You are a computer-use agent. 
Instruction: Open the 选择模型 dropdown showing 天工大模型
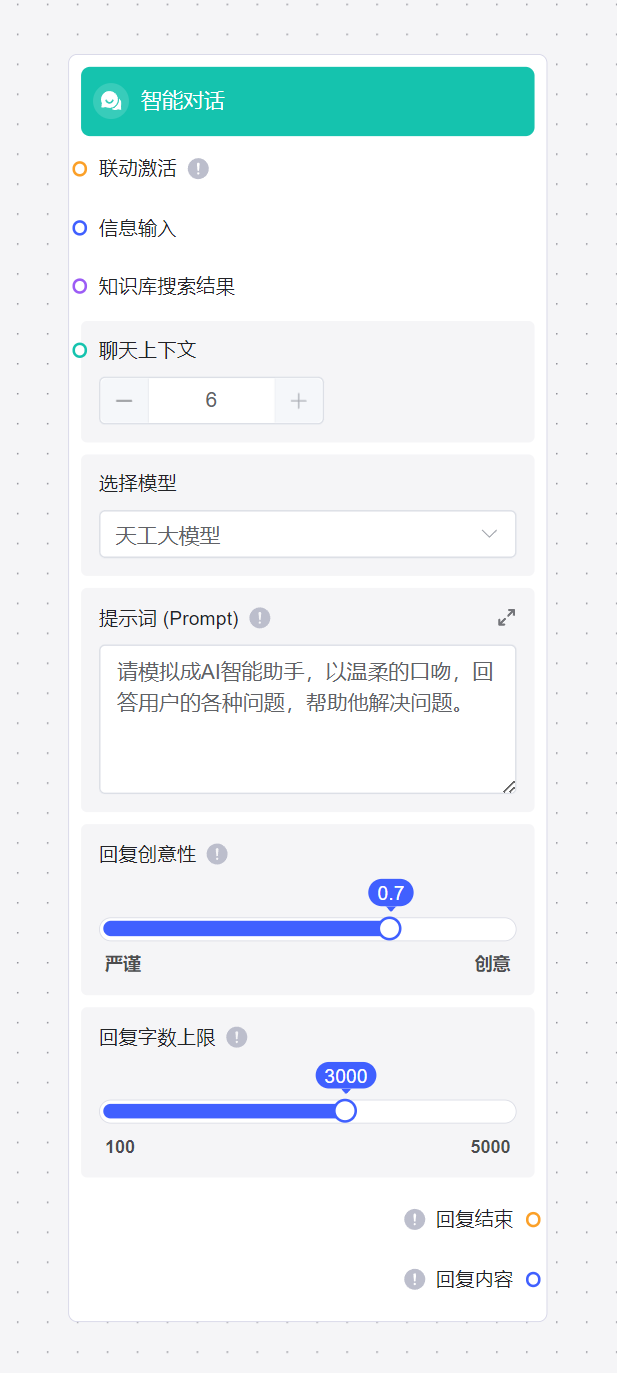(307, 535)
